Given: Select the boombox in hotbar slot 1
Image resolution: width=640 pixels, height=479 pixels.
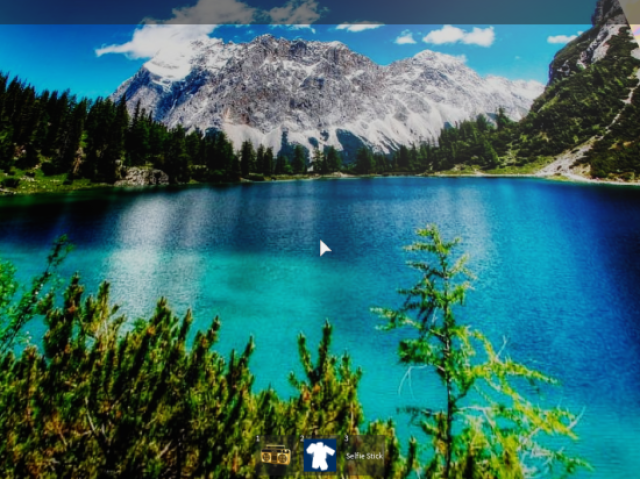Looking at the screenshot, I should point(275,456).
